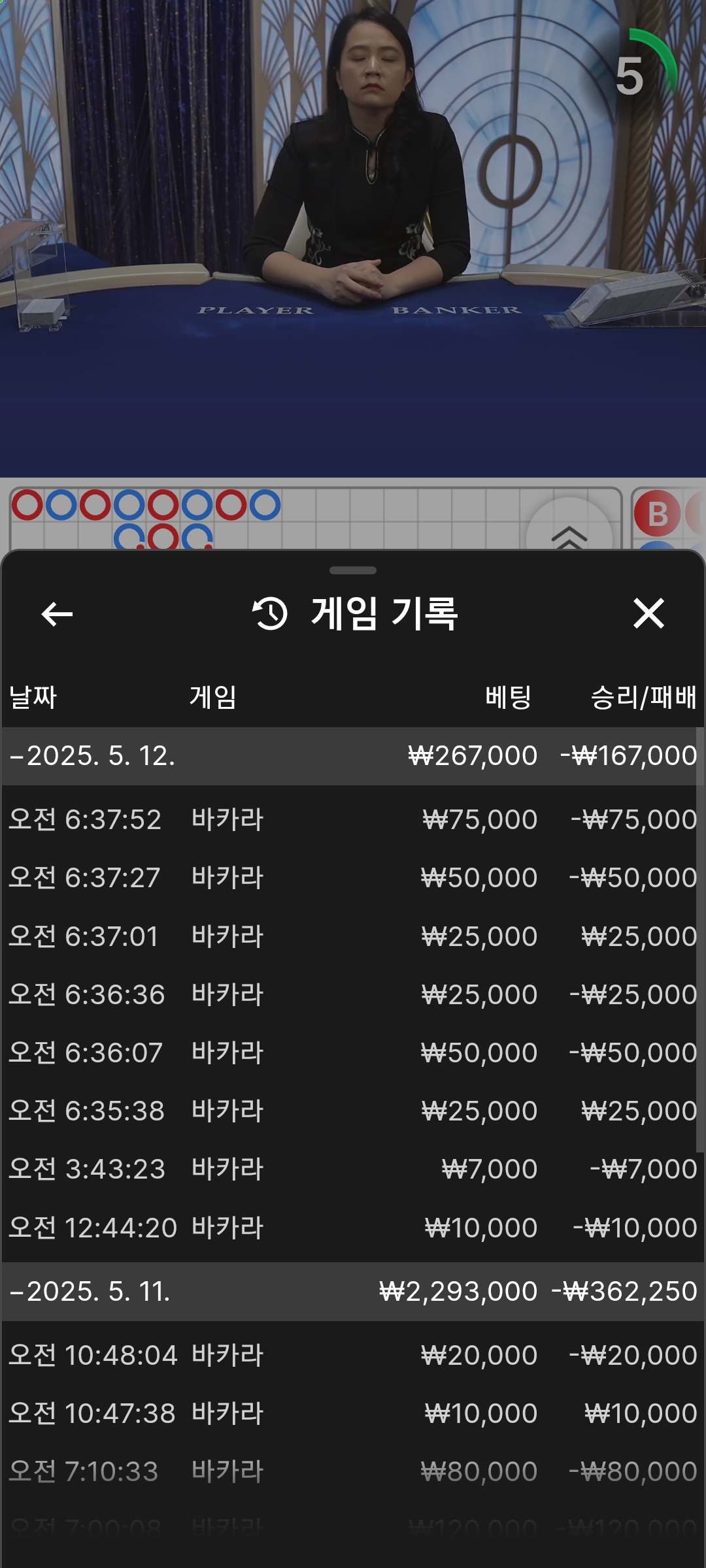Image resolution: width=706 pixels, height=1568 pixels.
Task: Select the 오전 6:36:07 바카라 entry
Action: click(353, 1053)
